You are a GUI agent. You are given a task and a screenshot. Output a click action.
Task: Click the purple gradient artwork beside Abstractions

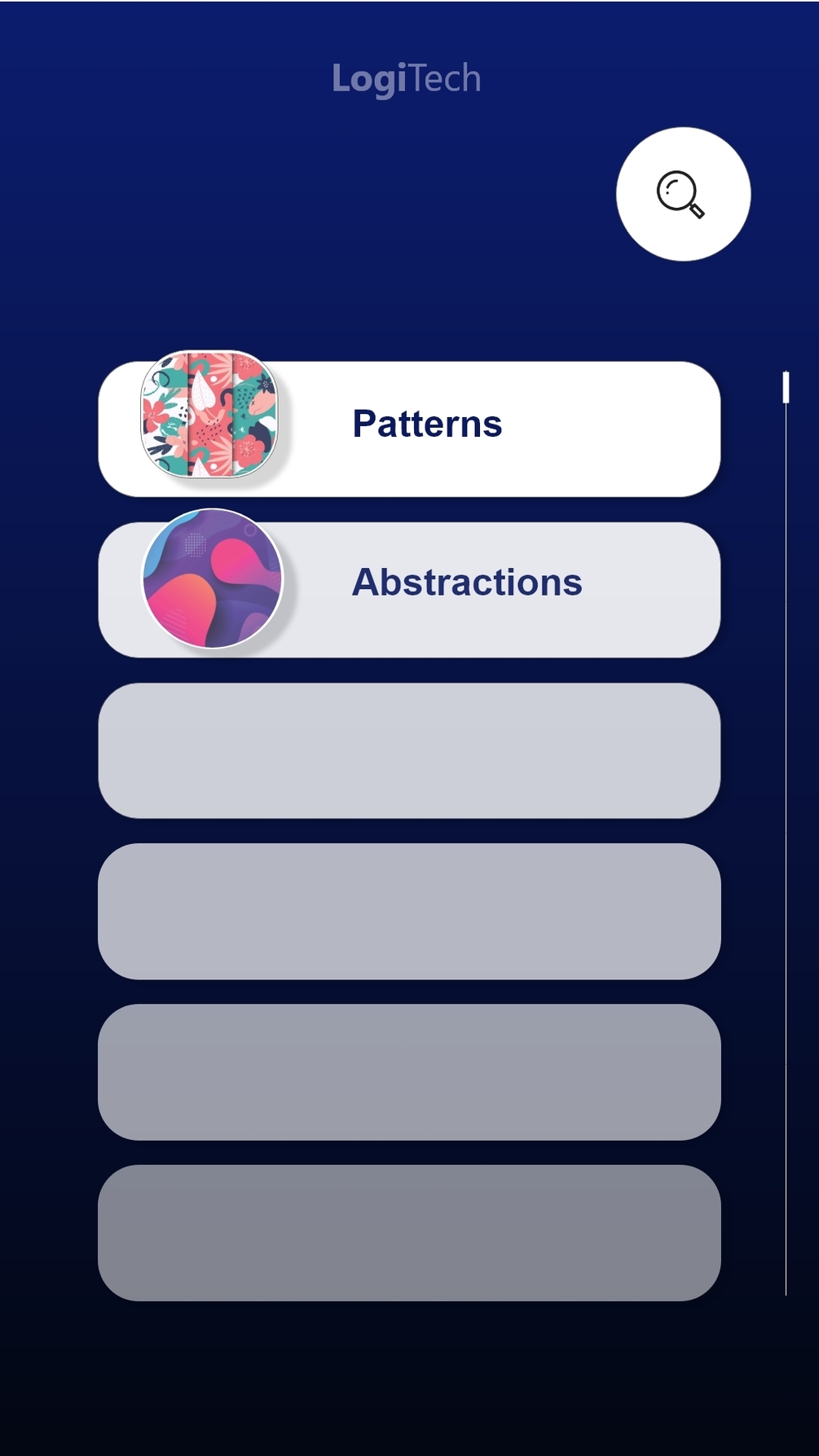[212, 578]
